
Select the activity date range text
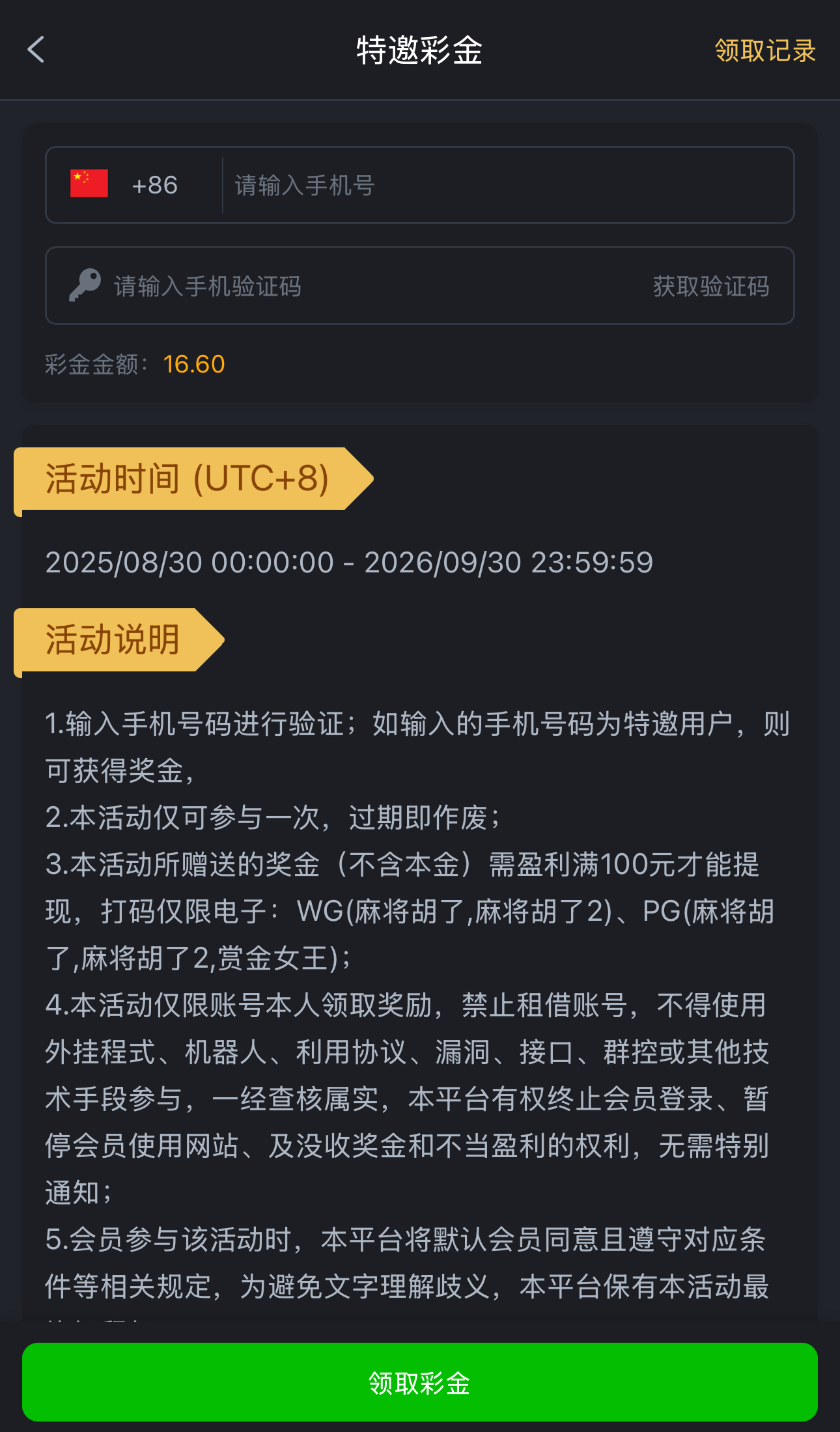tap(350, 562)
